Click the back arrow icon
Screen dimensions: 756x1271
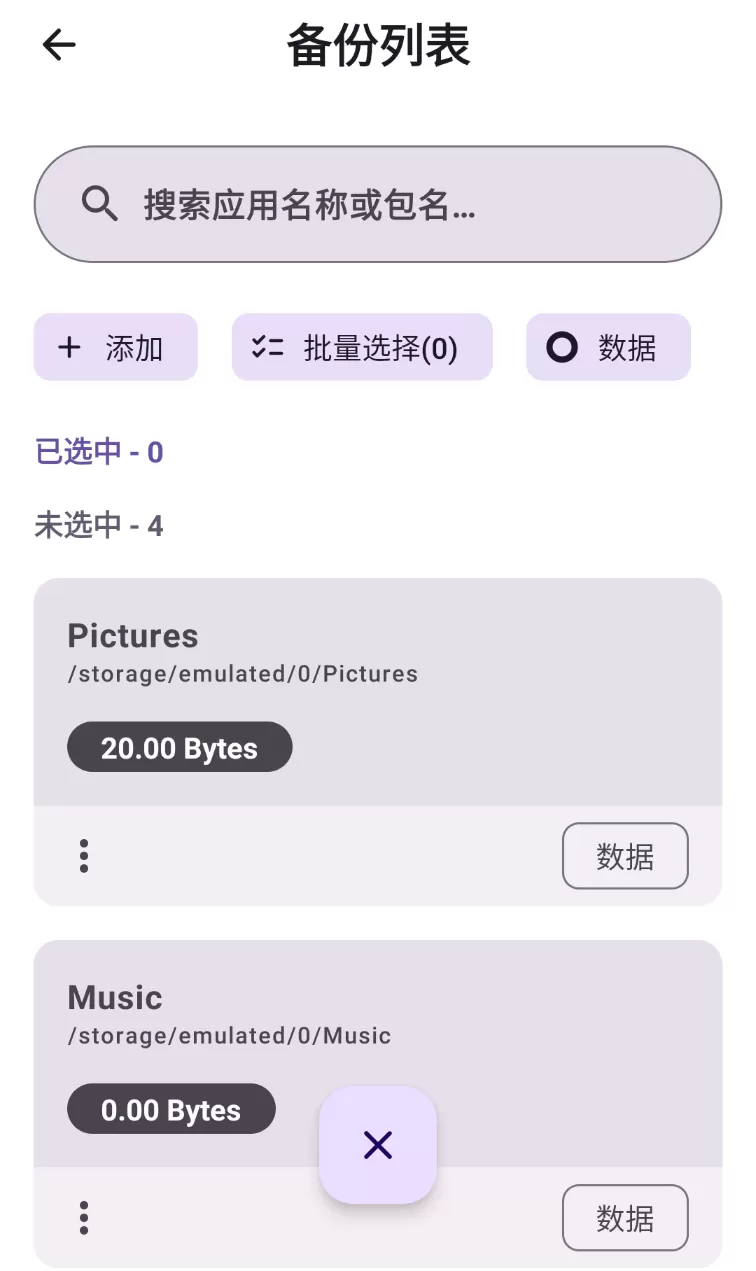point(59,45)
